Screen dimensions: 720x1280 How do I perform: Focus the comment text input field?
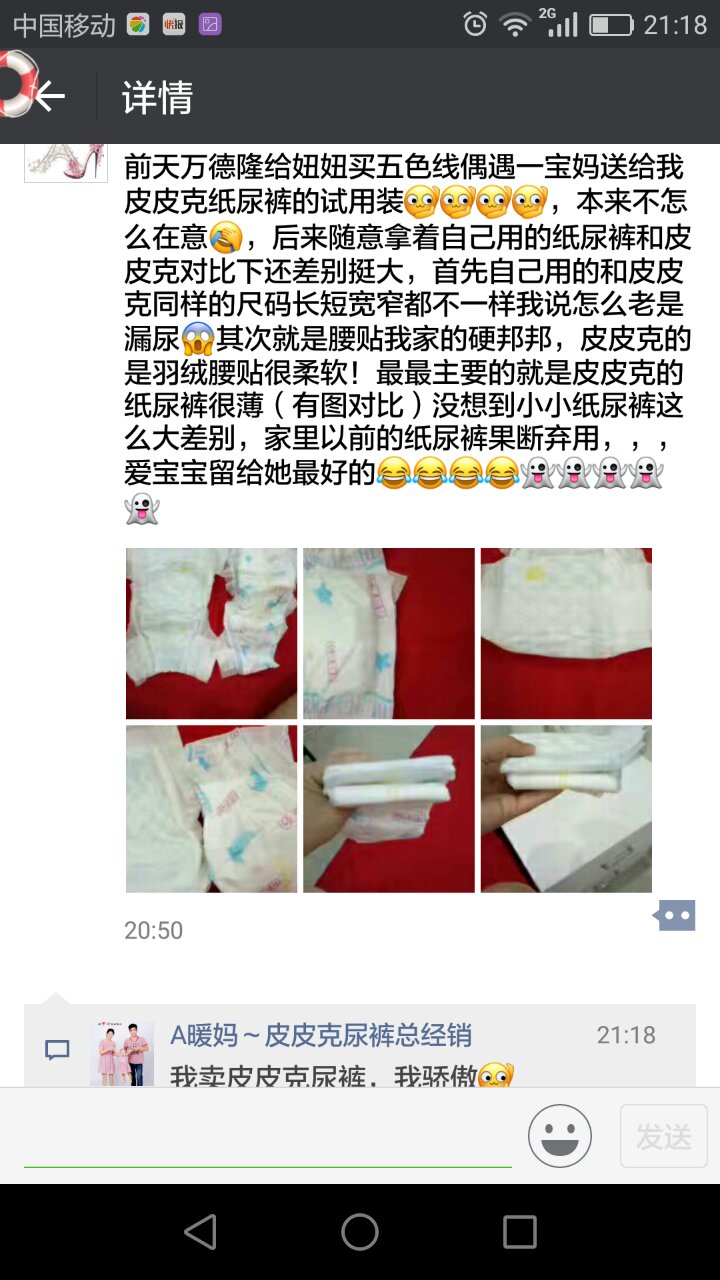pos(268,1138)
